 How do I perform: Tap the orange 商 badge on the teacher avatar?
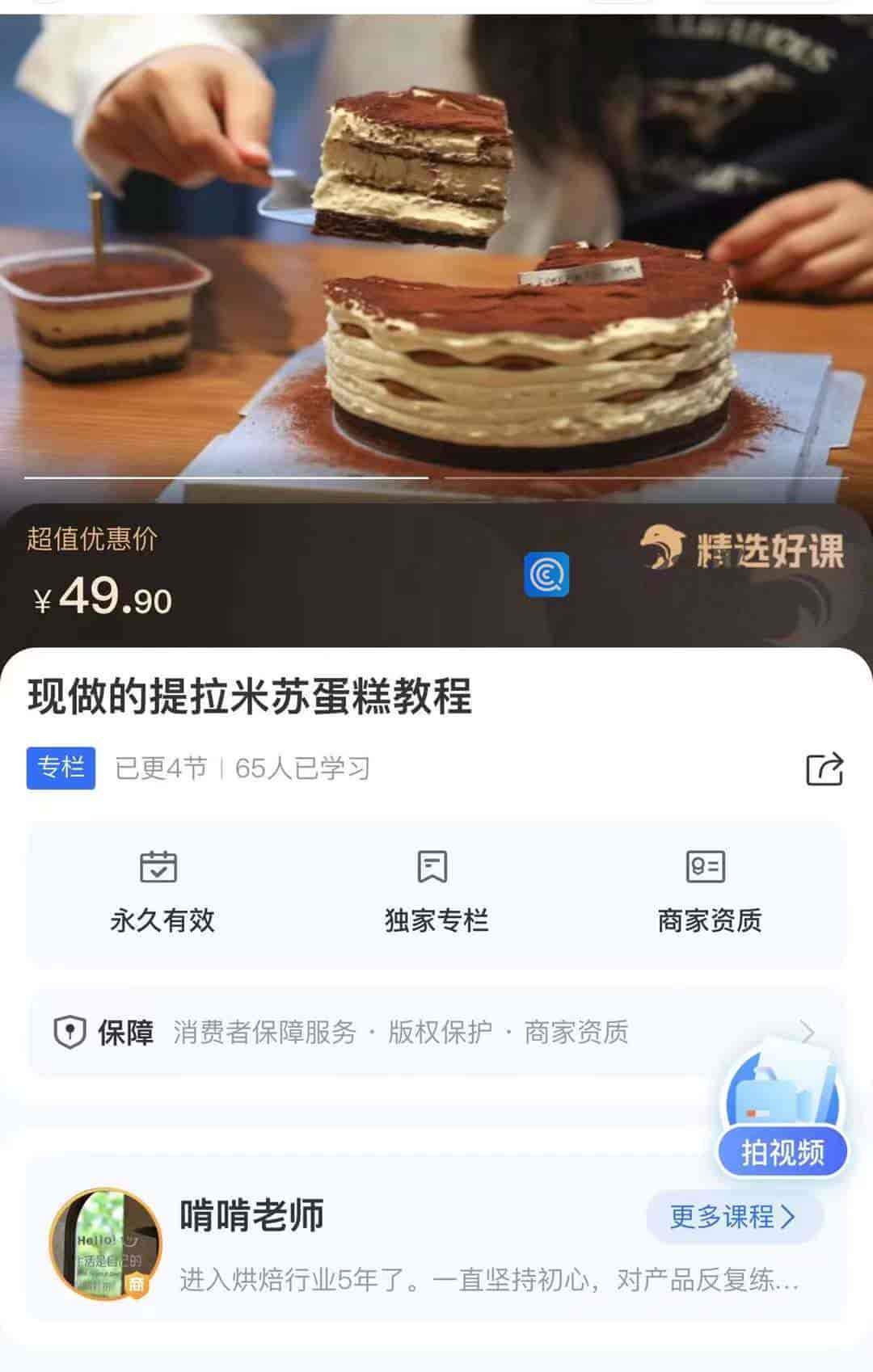coord(136,1286)
